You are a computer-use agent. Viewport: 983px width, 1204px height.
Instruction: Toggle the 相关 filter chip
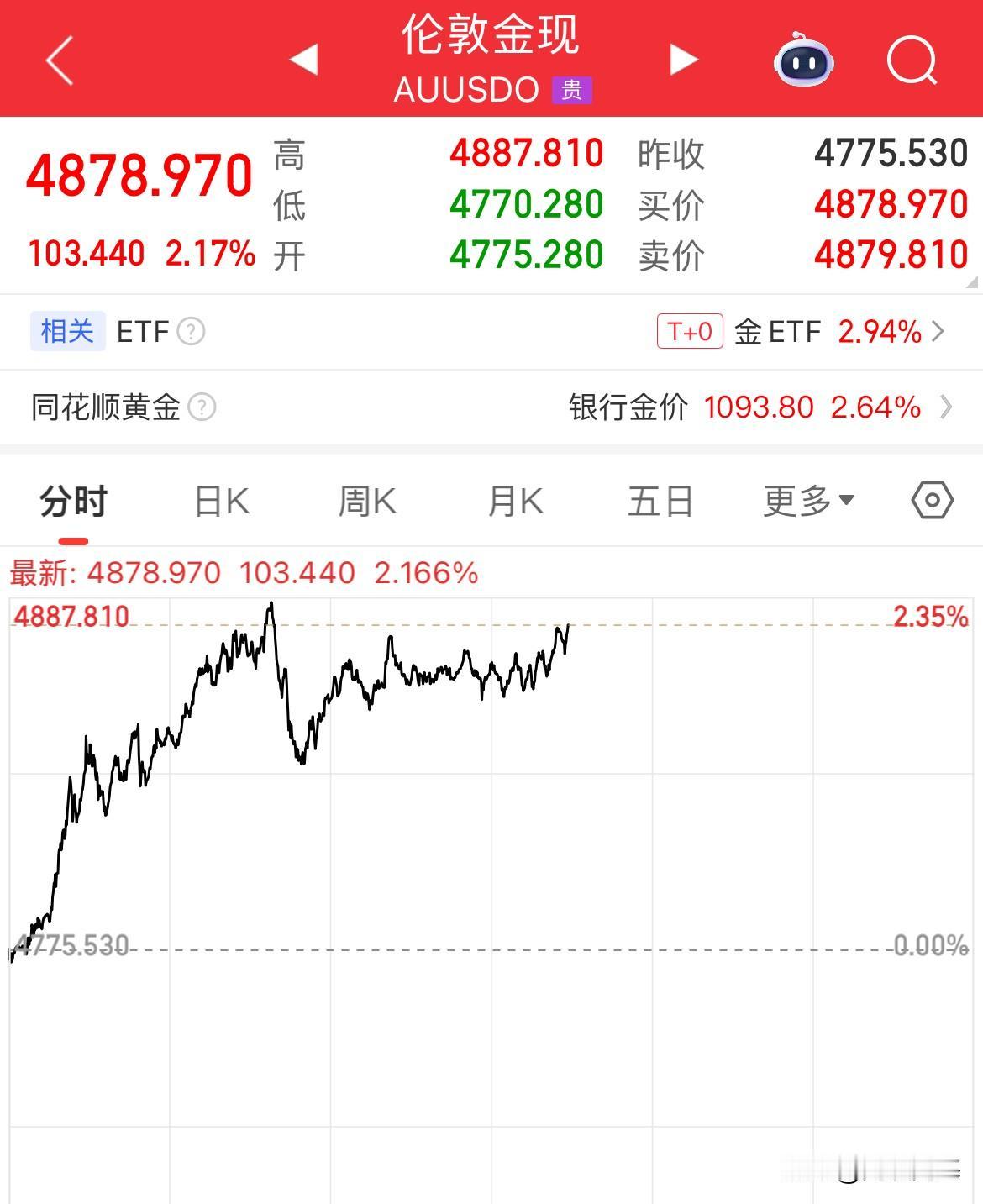(x=66, y=331)
